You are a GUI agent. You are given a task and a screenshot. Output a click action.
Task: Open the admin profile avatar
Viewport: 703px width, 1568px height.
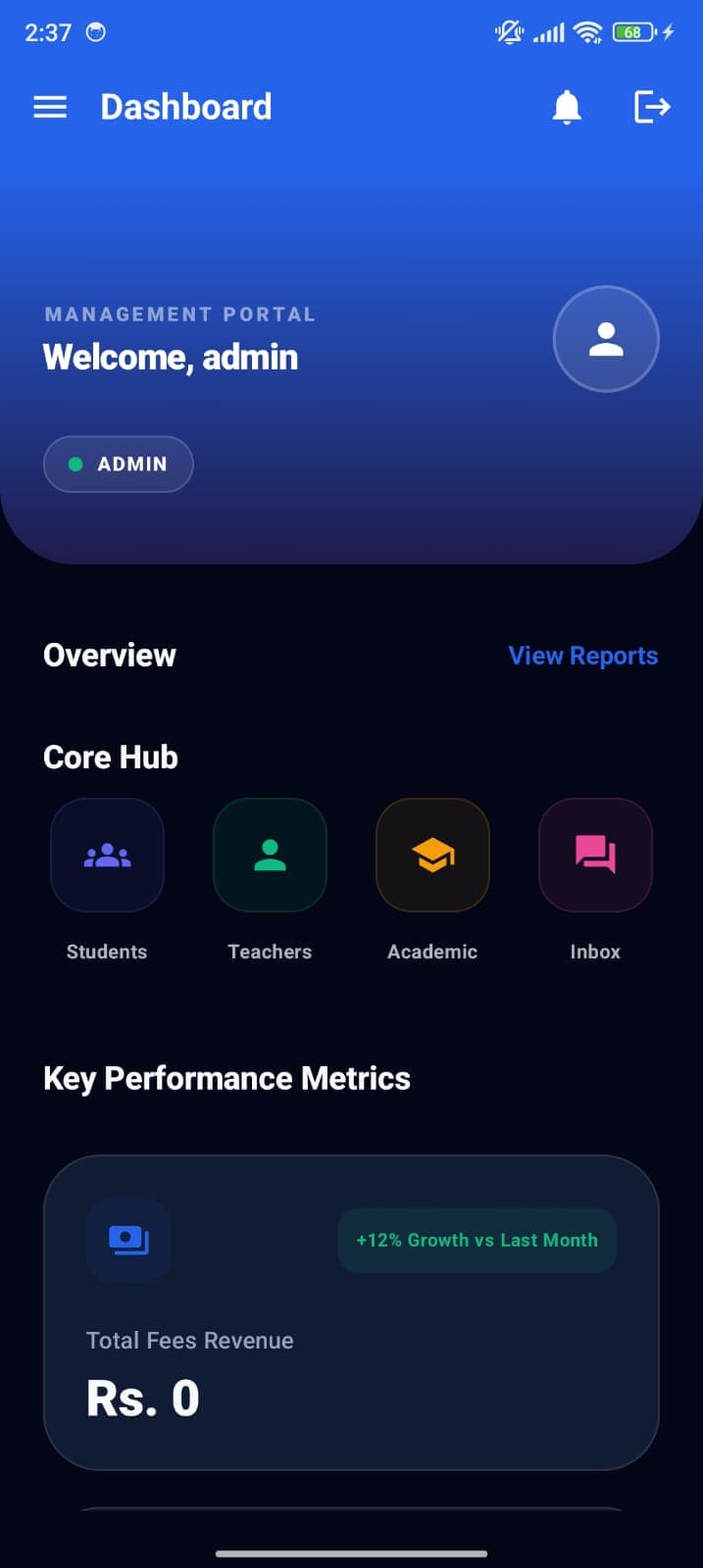[606, 339]
